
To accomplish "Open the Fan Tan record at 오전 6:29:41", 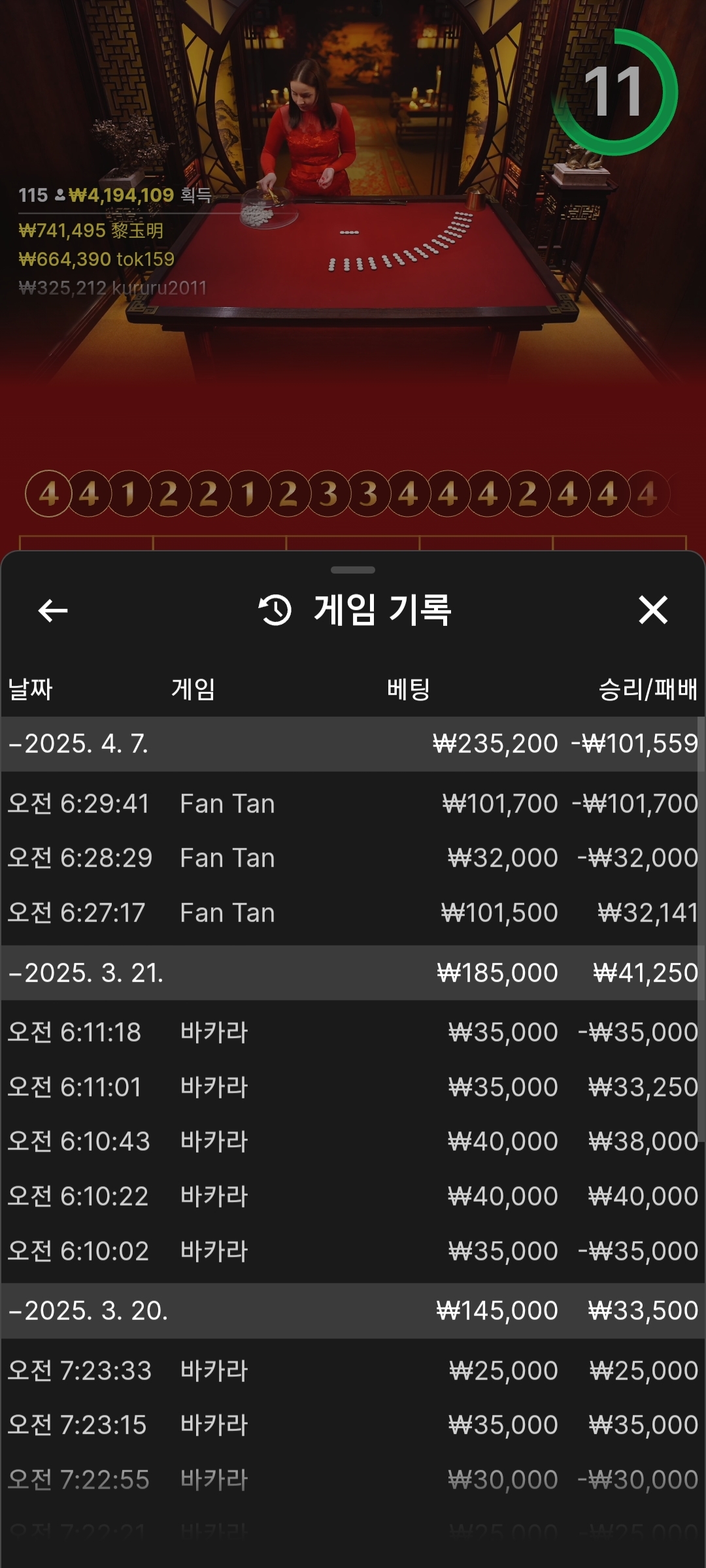I will (x=353, y=804).
